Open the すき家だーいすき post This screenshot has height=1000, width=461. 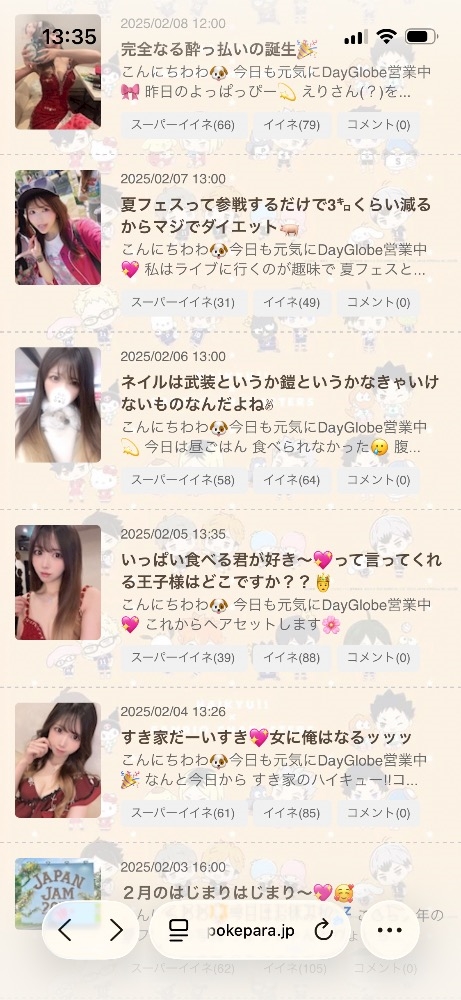(x=267, y=737)
